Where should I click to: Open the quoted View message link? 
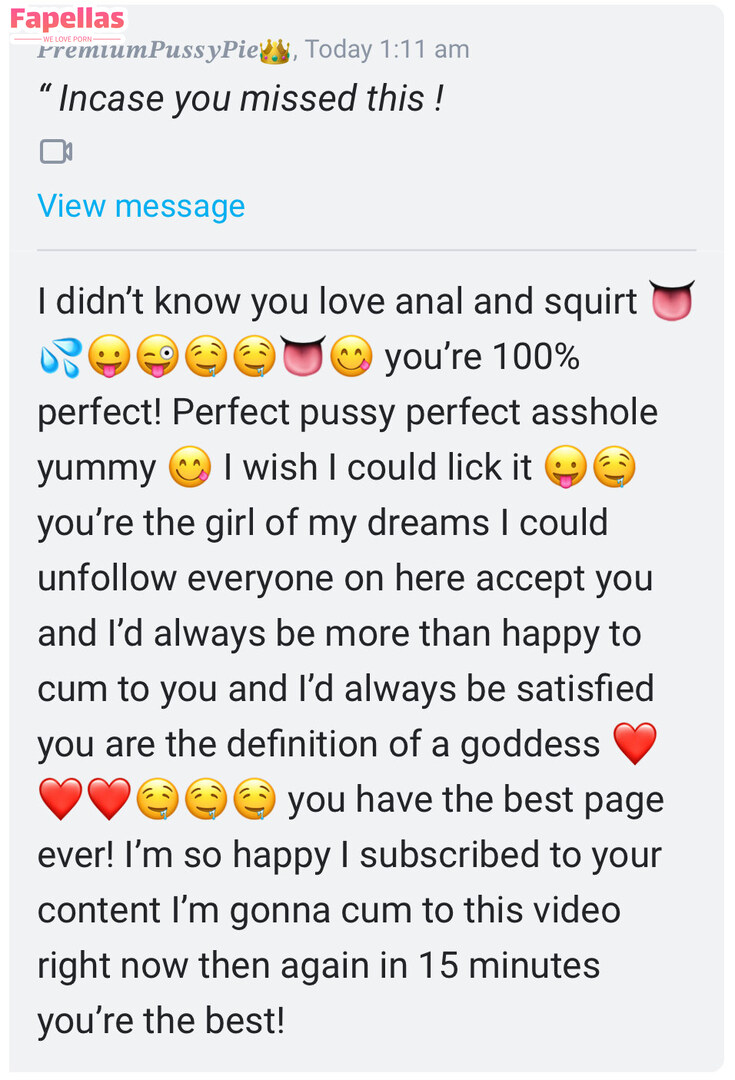tap(141, 206)
